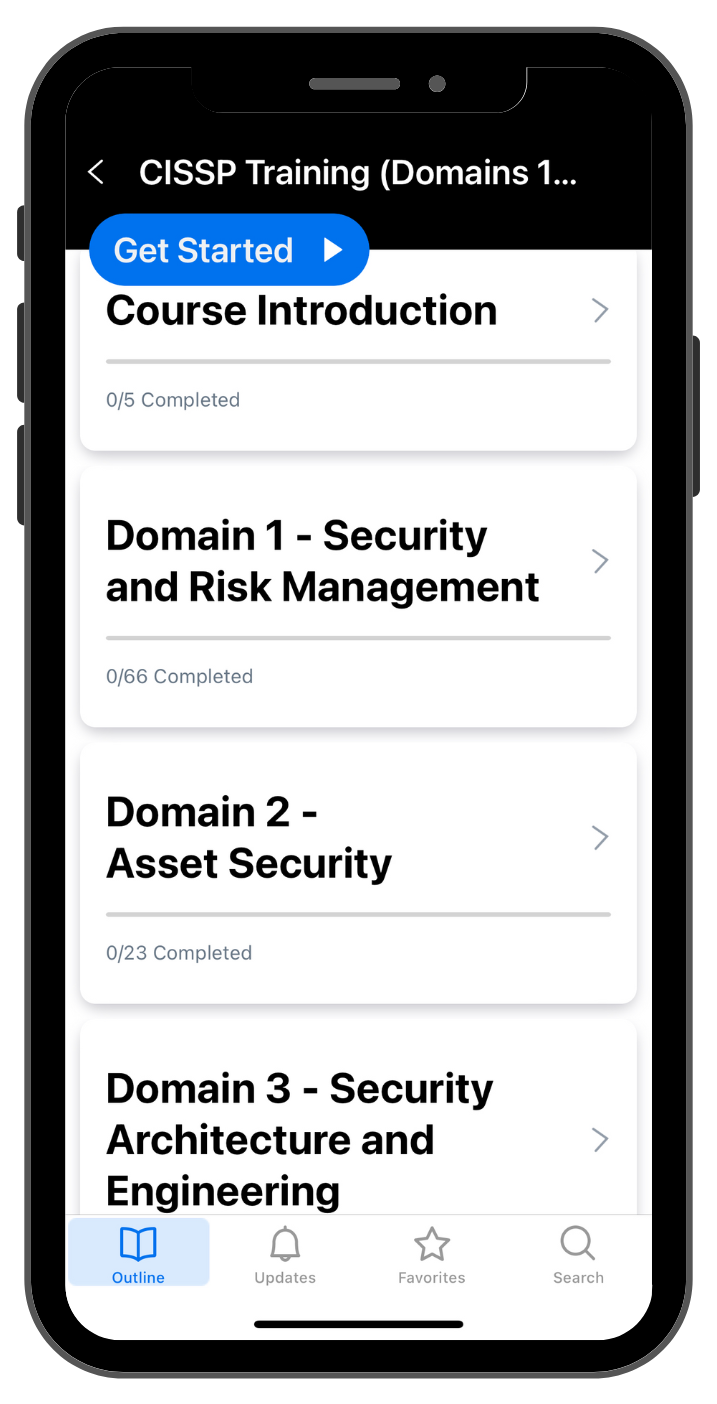Open Domain 3 - Security Architecture and Engineering
The image size is (717, 1404).
(358, 1117)
